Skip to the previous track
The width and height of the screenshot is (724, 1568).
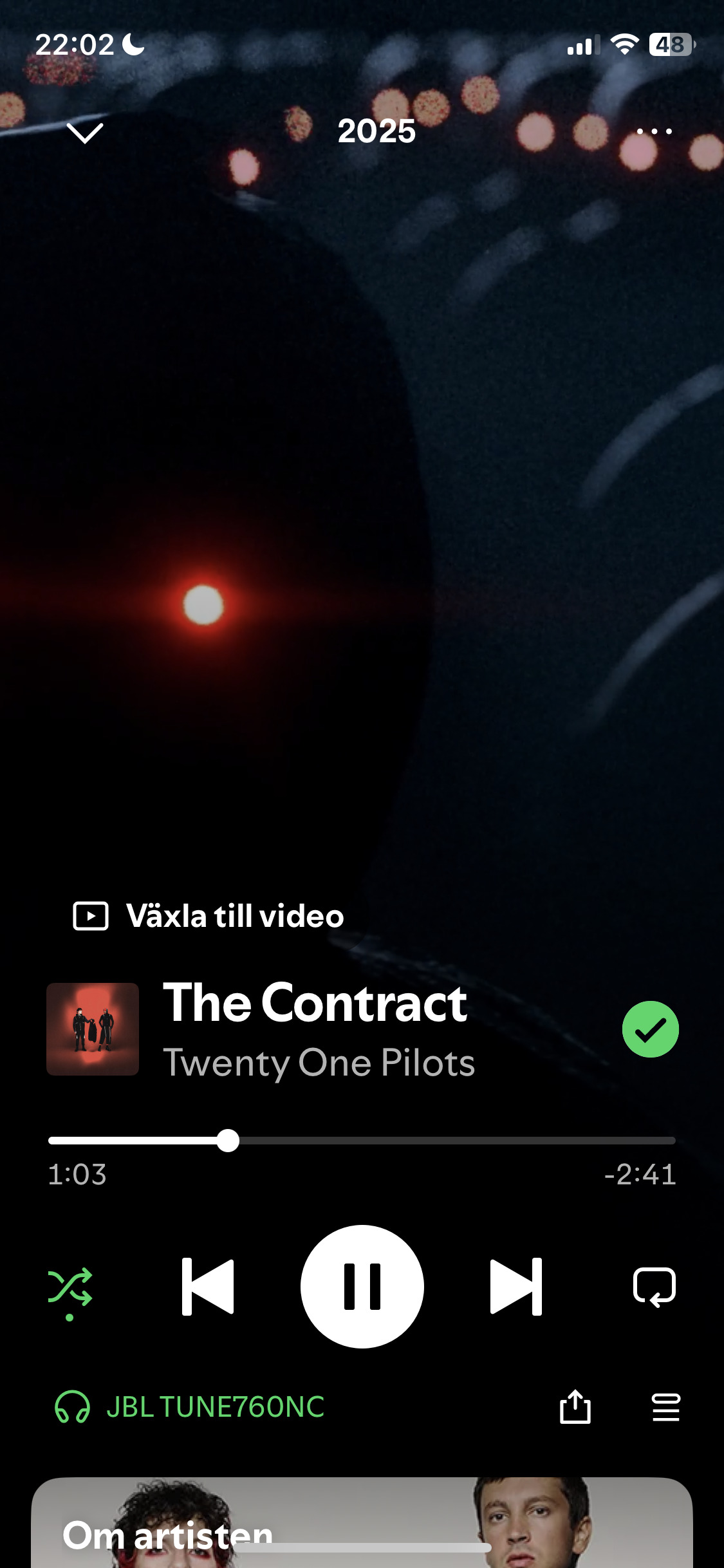click(x=208, y=1286)
